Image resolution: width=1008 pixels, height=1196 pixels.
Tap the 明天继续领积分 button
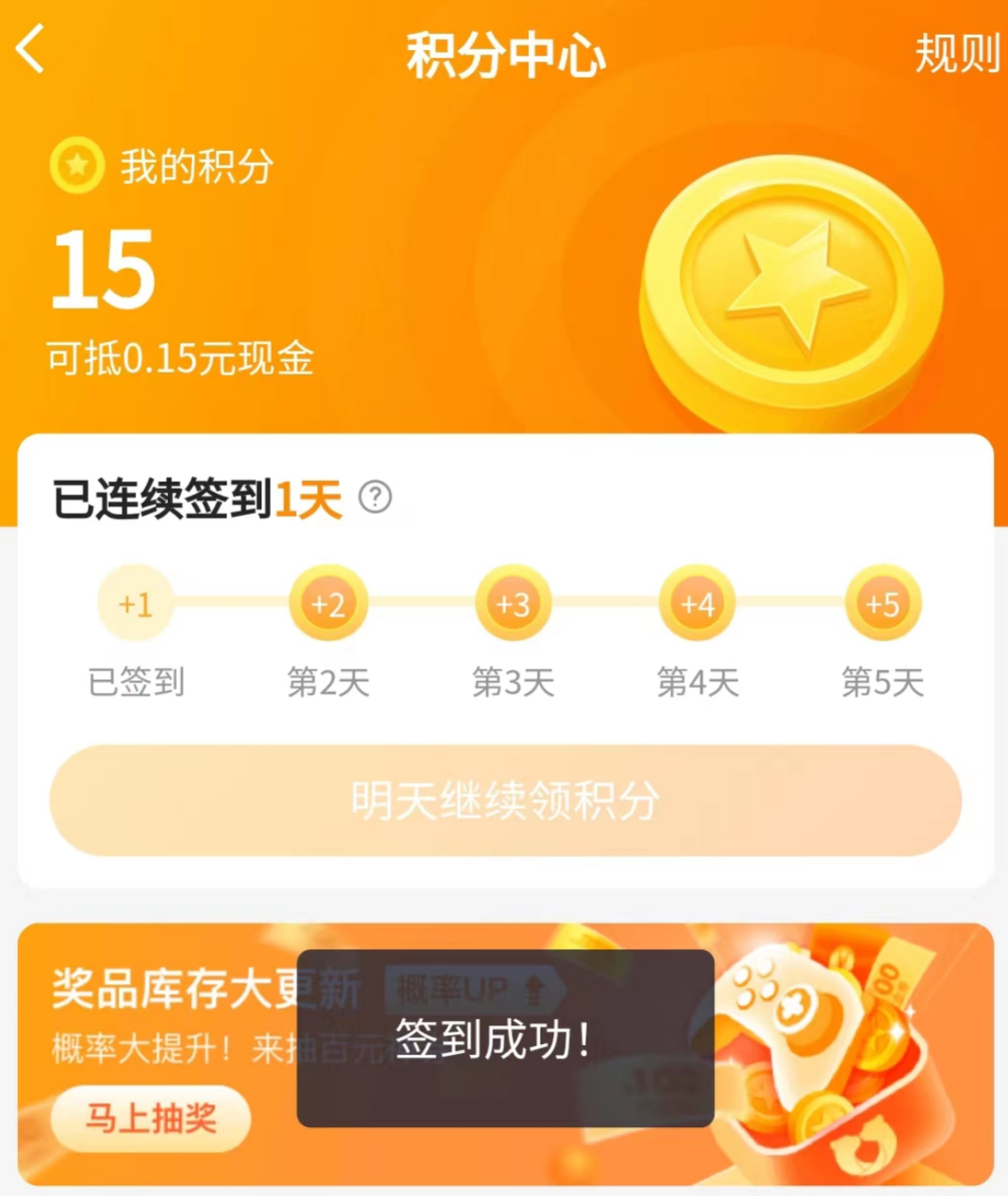[505, 800]
